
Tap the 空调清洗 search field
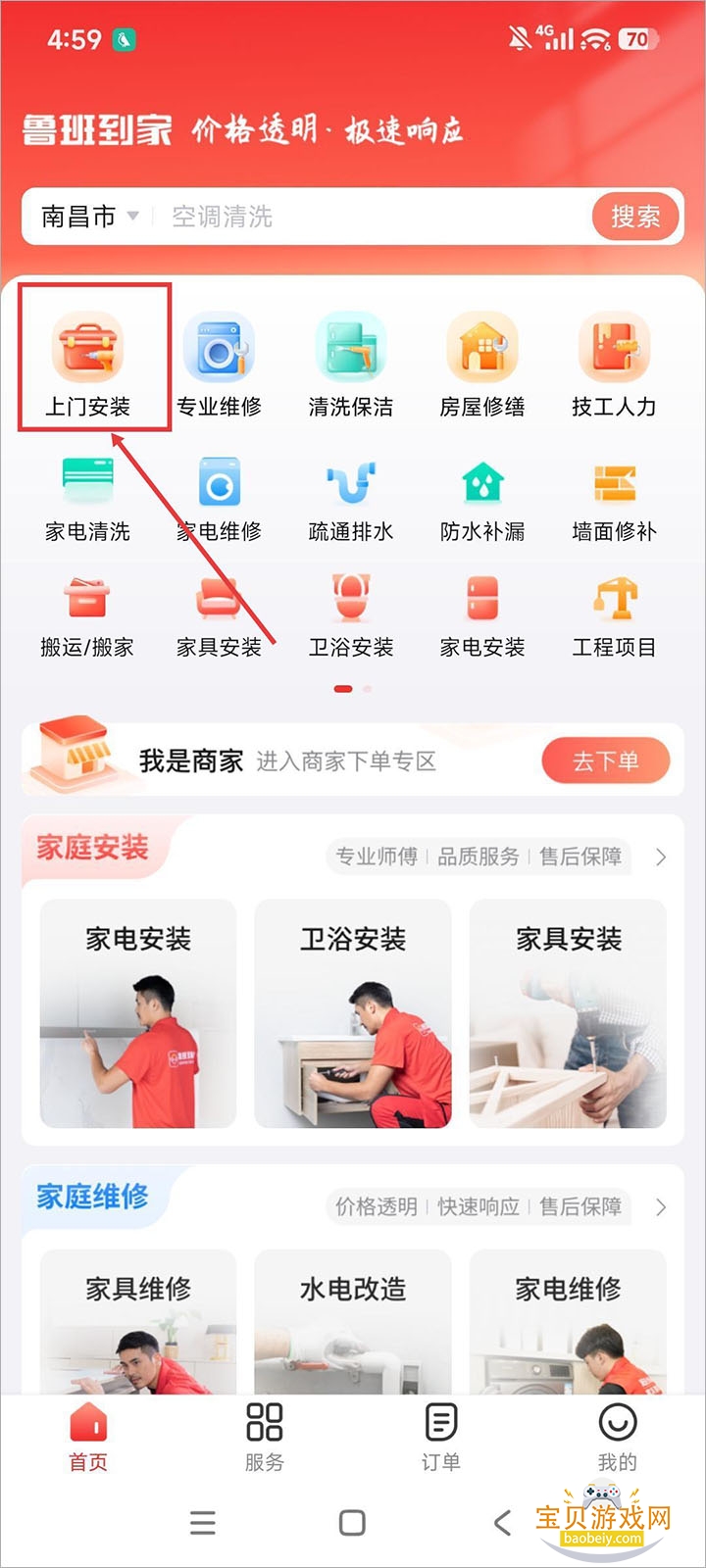pos(373,217)
